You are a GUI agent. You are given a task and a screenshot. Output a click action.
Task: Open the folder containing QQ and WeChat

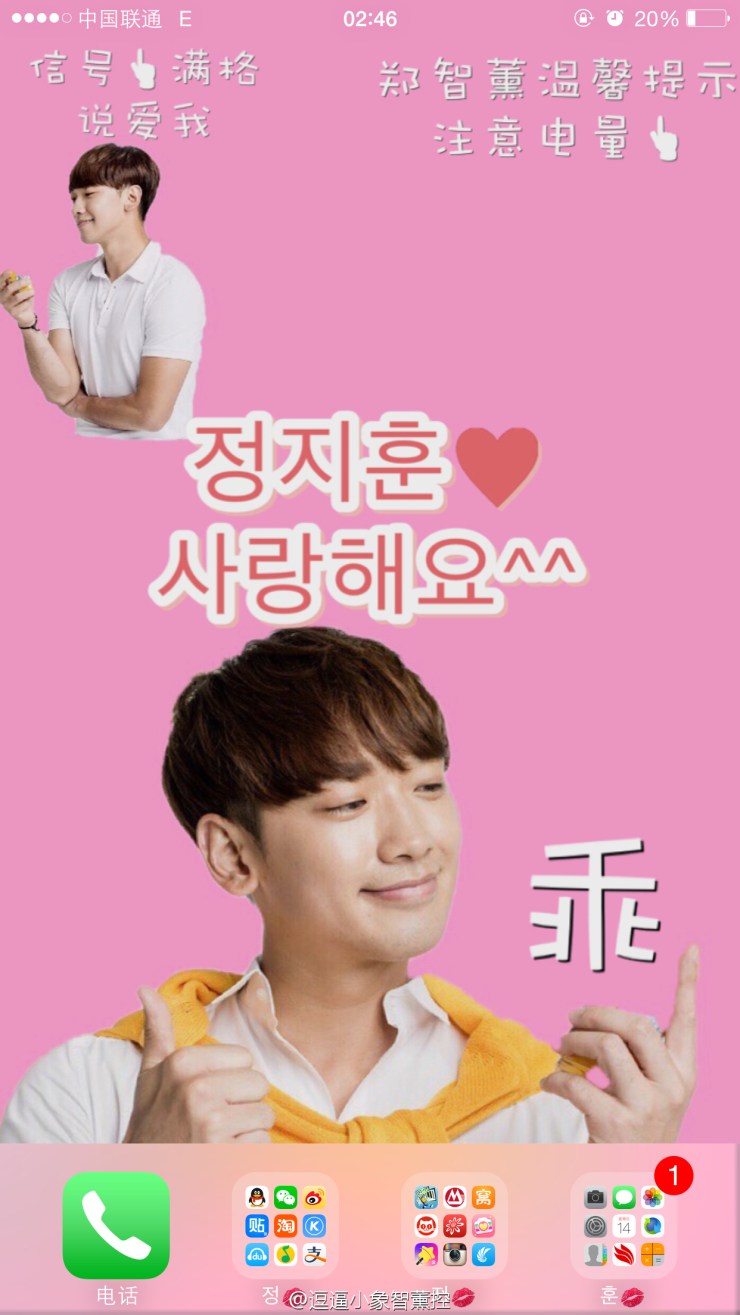click(285, 1225)
